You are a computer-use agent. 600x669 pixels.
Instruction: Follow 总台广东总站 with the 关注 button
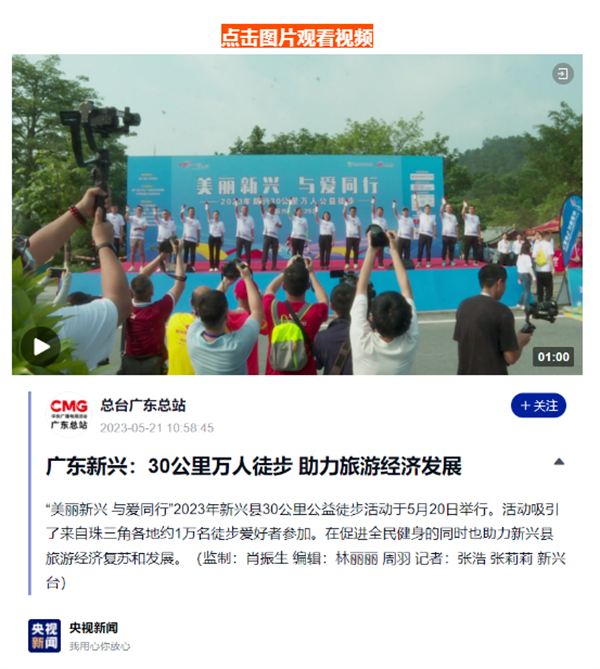click(x=538, y=405)
